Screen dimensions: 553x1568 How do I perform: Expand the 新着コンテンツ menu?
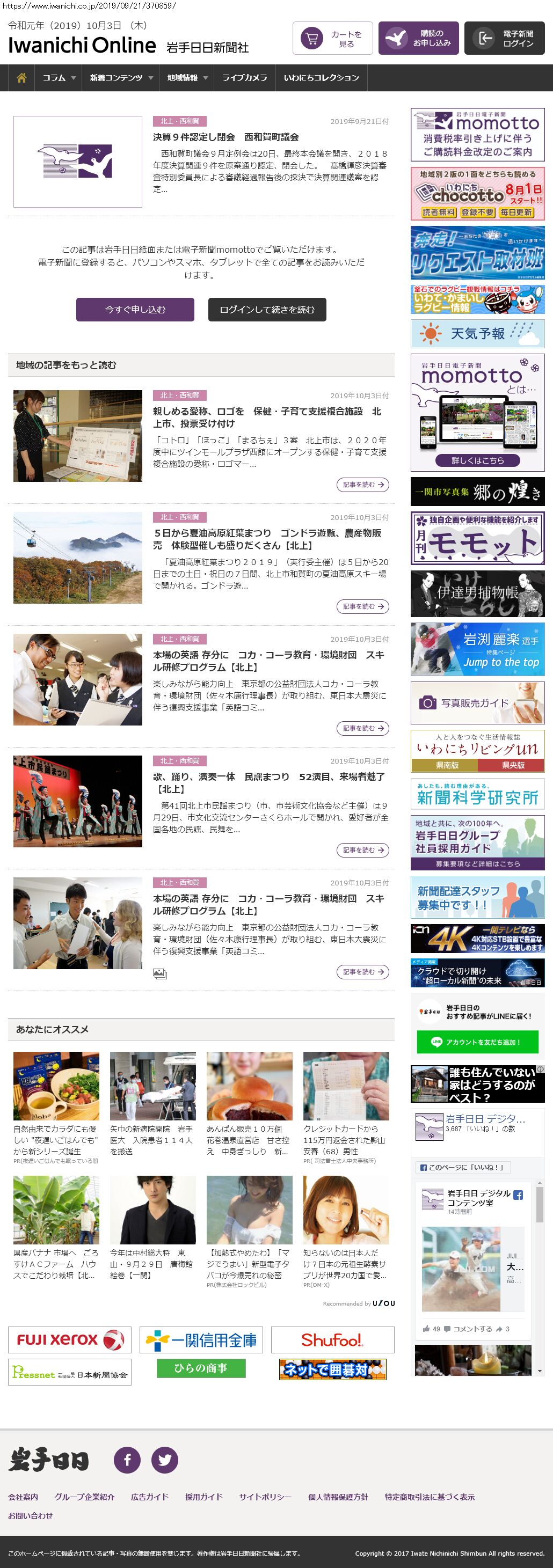point(121,78)
